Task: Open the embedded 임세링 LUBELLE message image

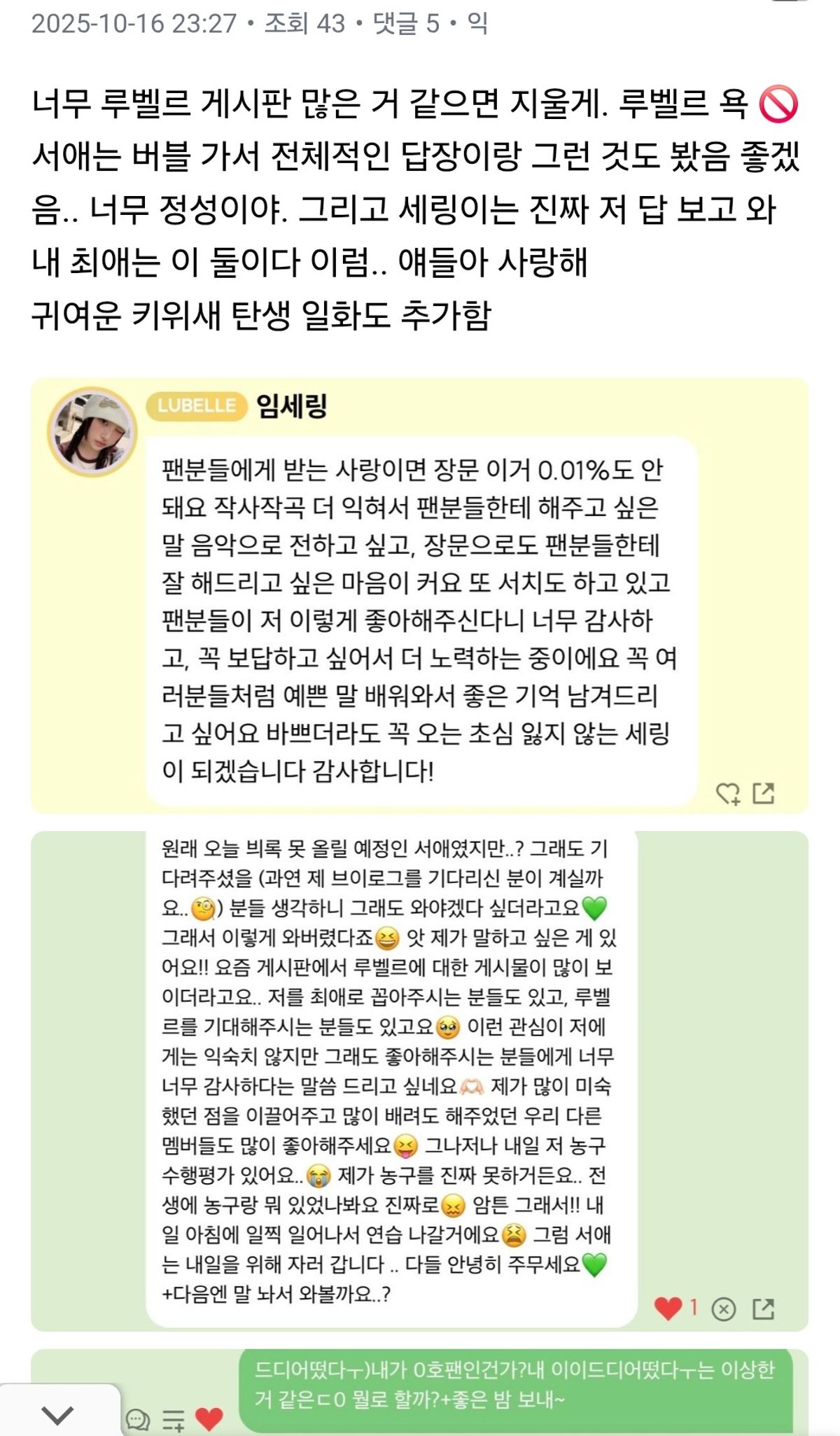Action: point(419,595)
